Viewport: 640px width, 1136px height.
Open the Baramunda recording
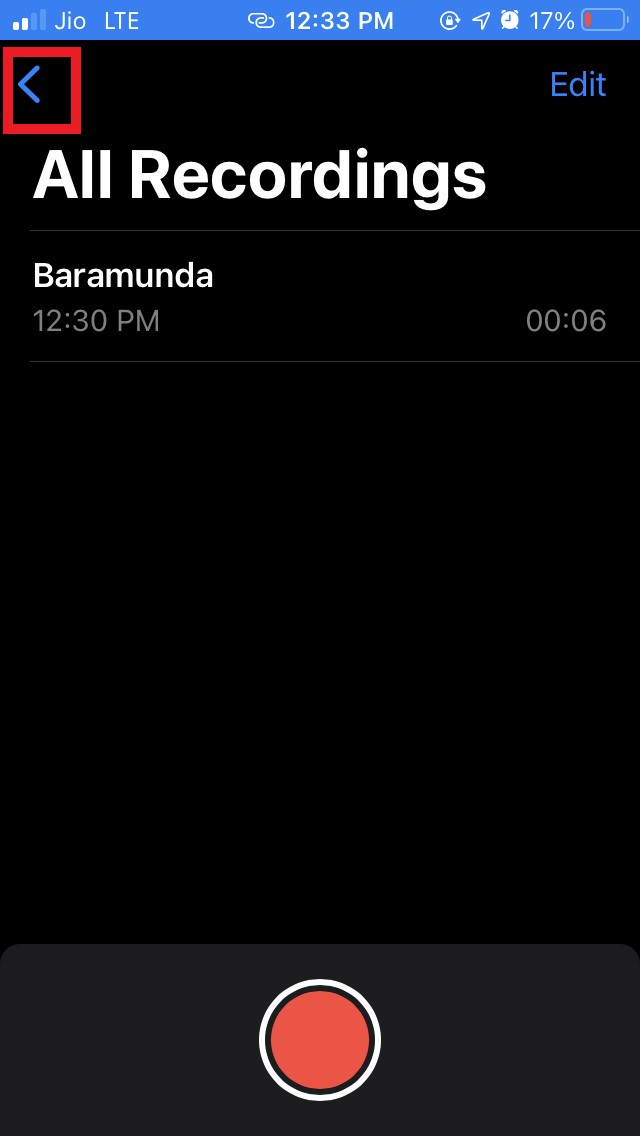point(320,296)
